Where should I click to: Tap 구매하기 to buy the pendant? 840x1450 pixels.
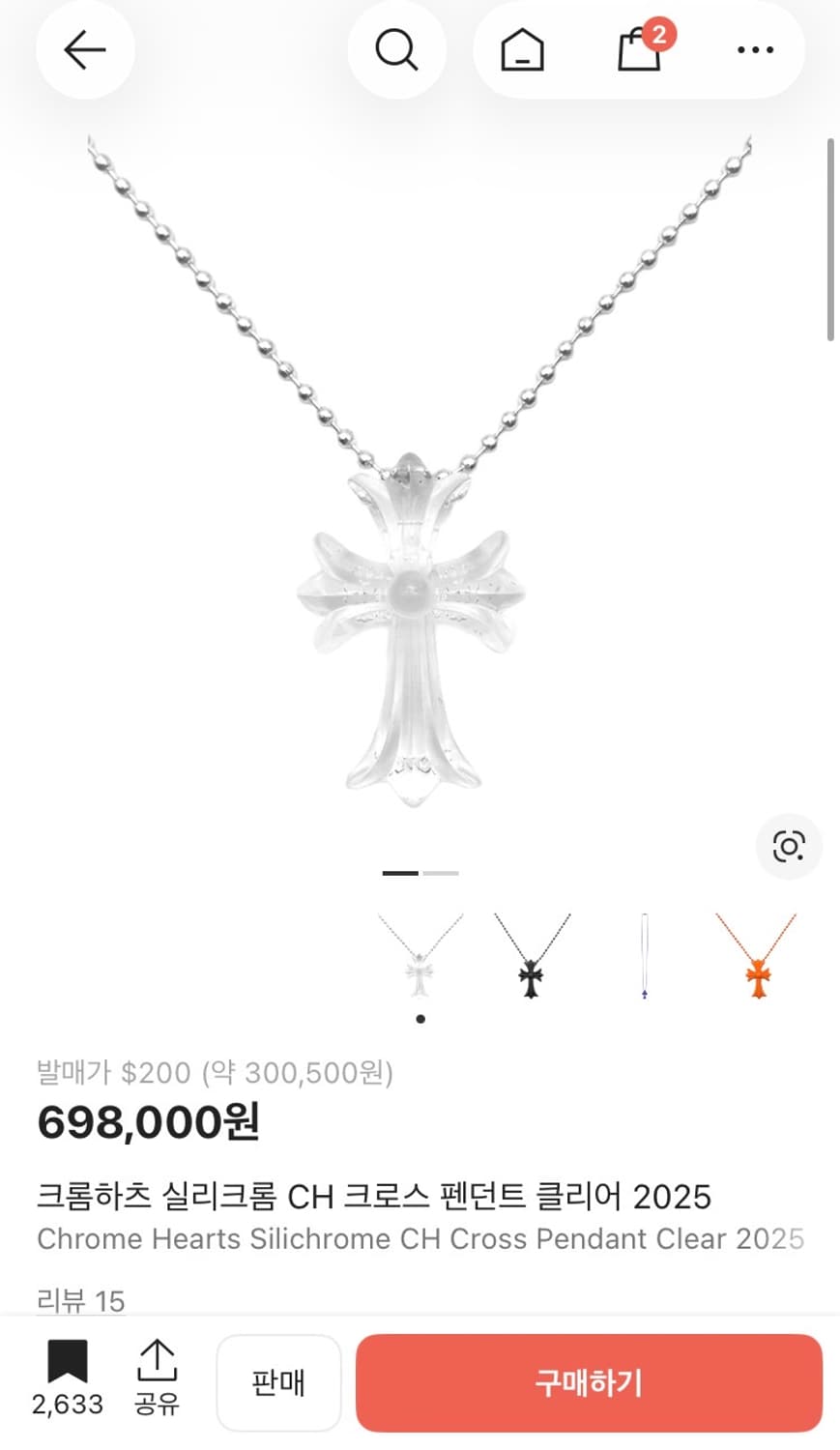point(589,1383)
